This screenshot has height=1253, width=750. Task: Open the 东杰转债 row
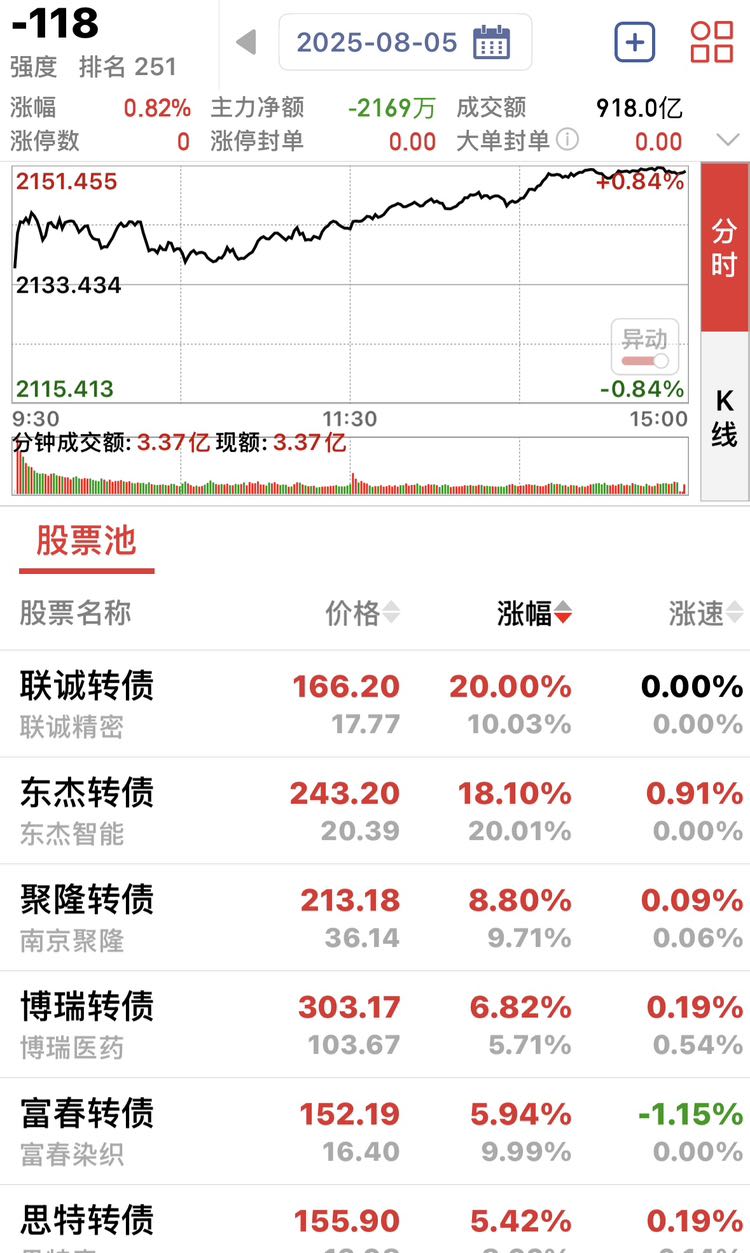pyautogui.click(x=375, y=811)
